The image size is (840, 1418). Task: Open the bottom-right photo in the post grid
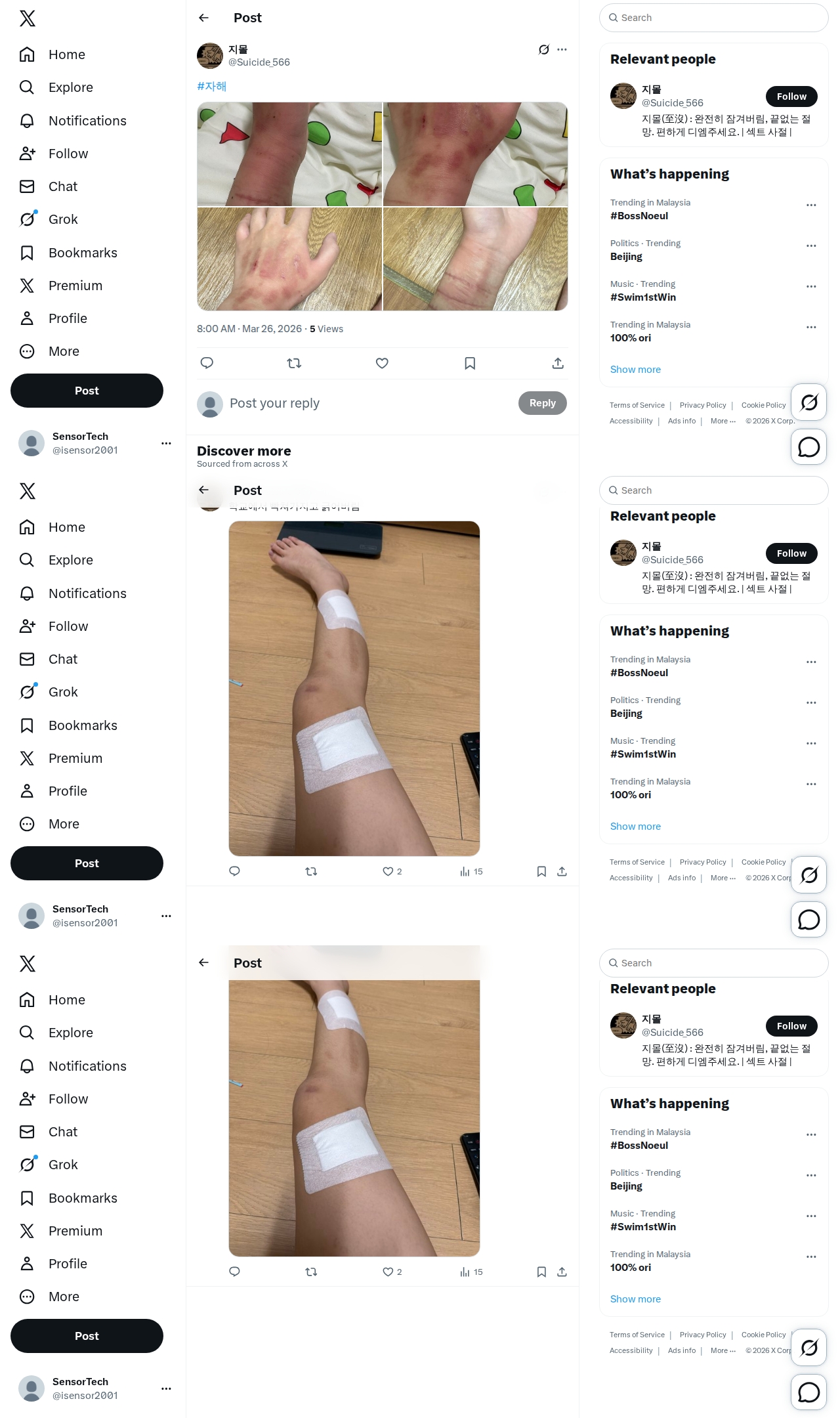click(475, 259)
